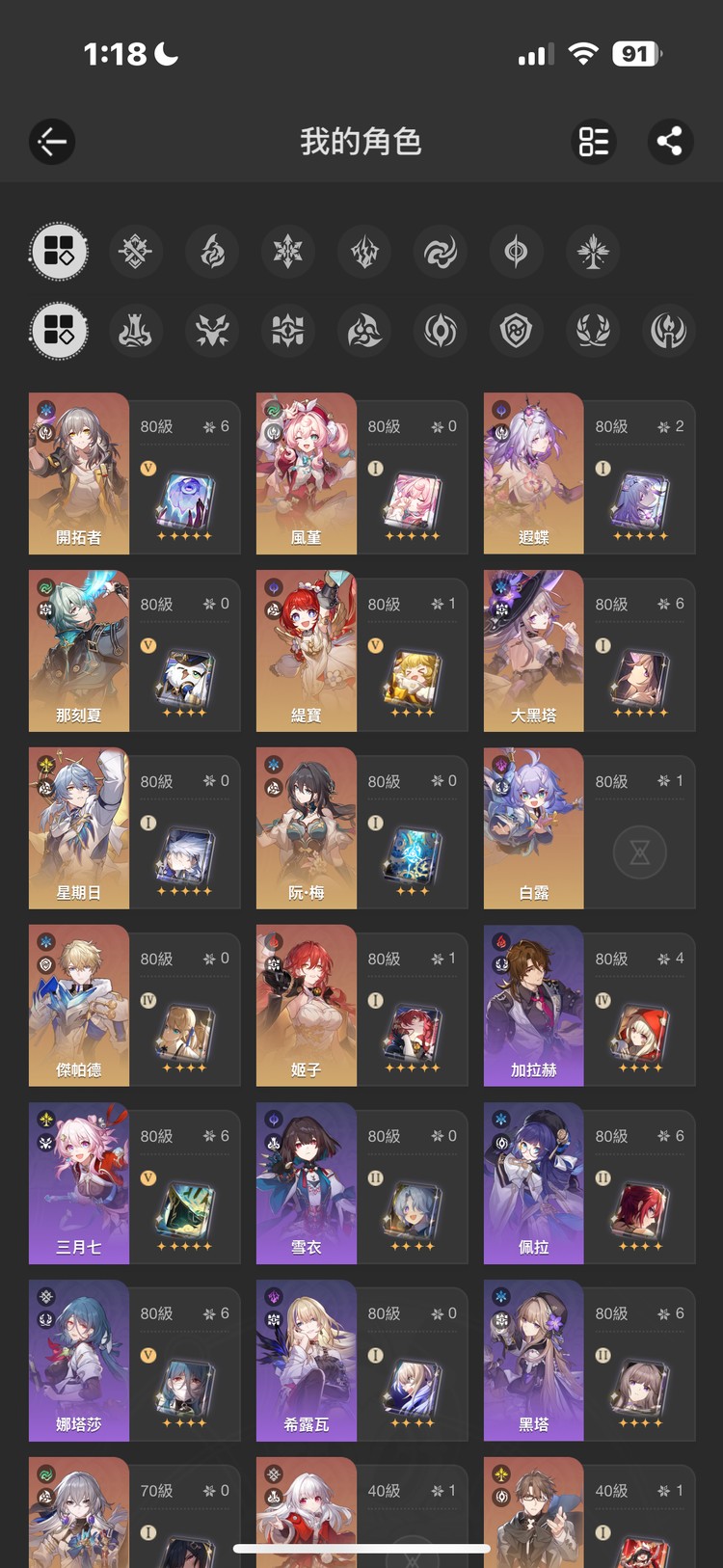Open character card 大黑塔
The height and width of the screenshot is (1568, 723).
pyautogui.click(x=589, y=651)
